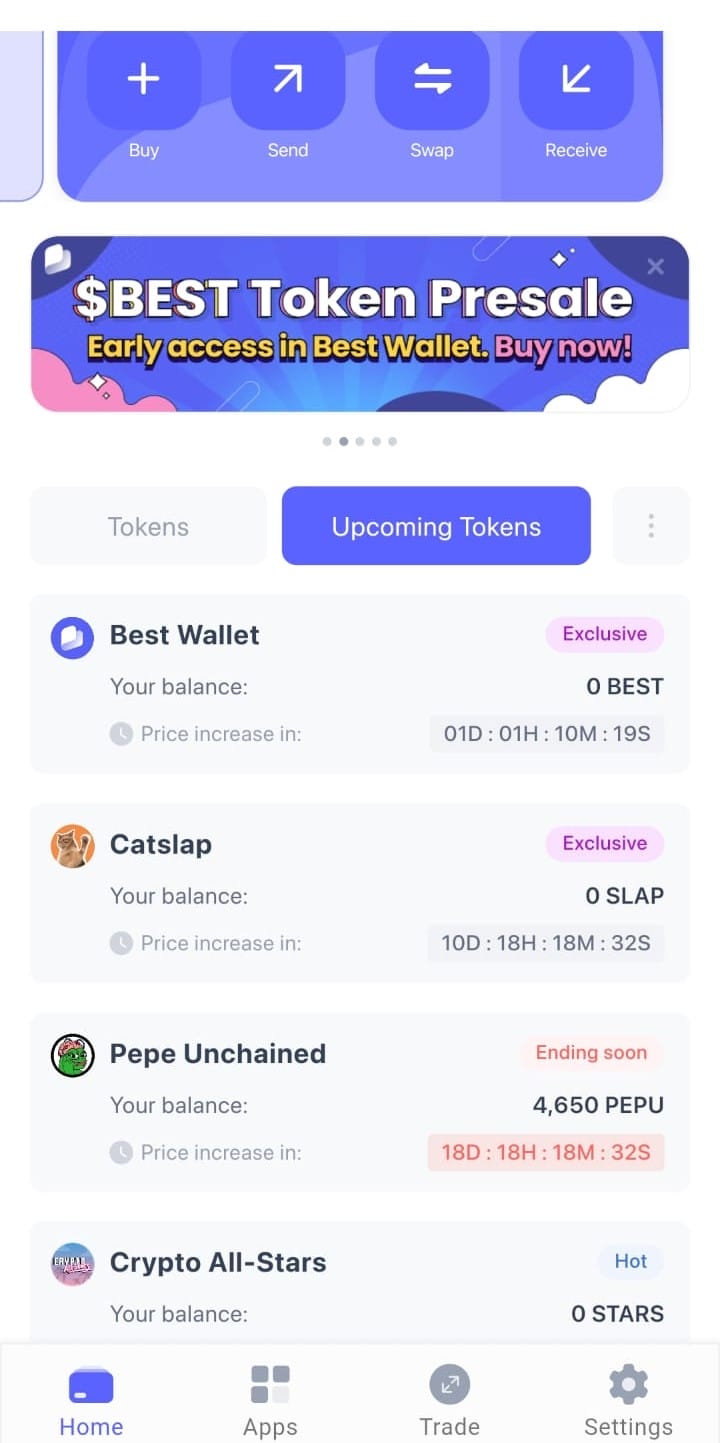Select the Upcoming Tokens tab
Screen dimensions: 720x1443
pos(436,525)
